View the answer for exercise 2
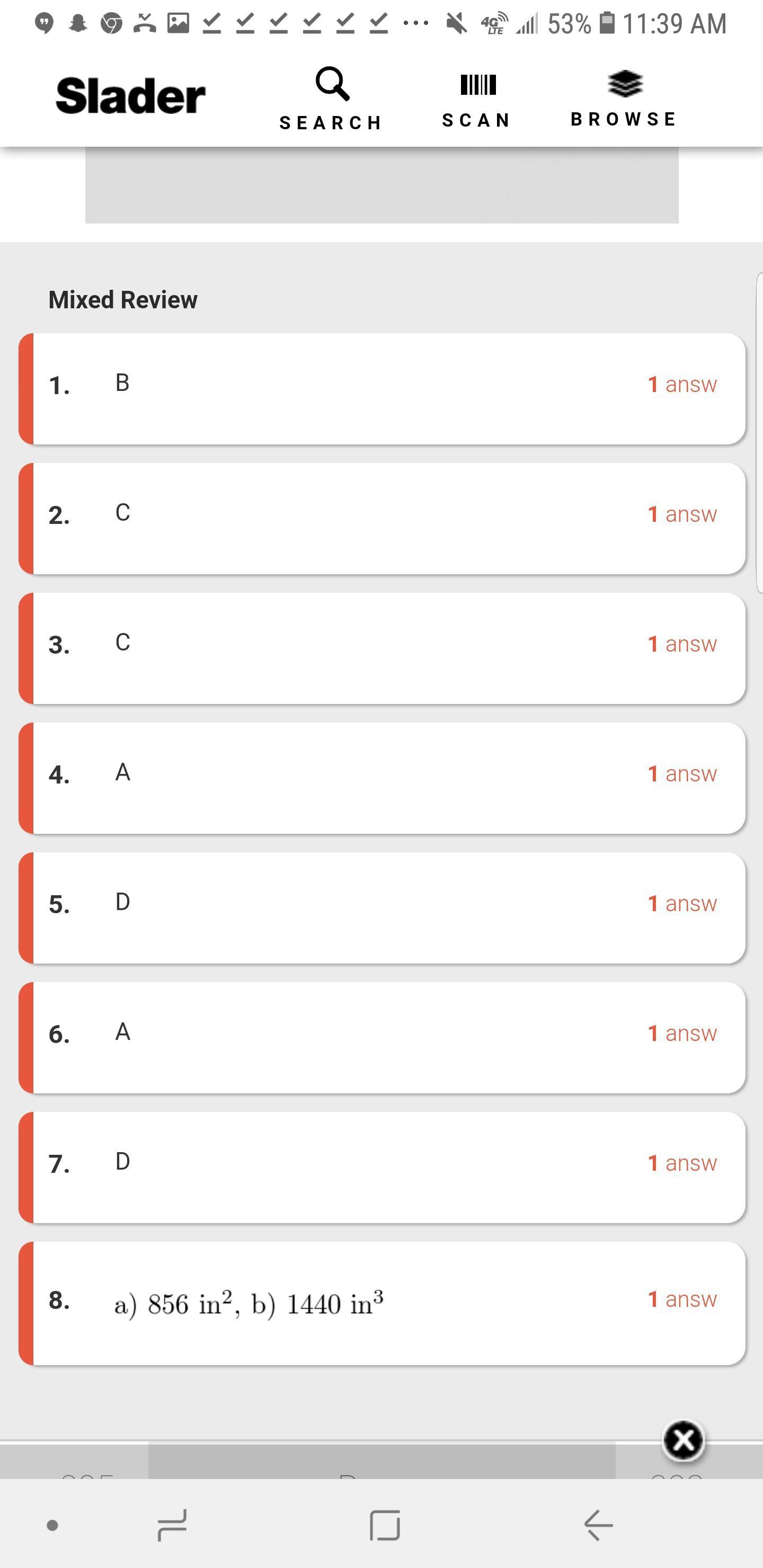Image resolution: width=763 pixels, height=1568 pixels. click(x=382, y=518)
